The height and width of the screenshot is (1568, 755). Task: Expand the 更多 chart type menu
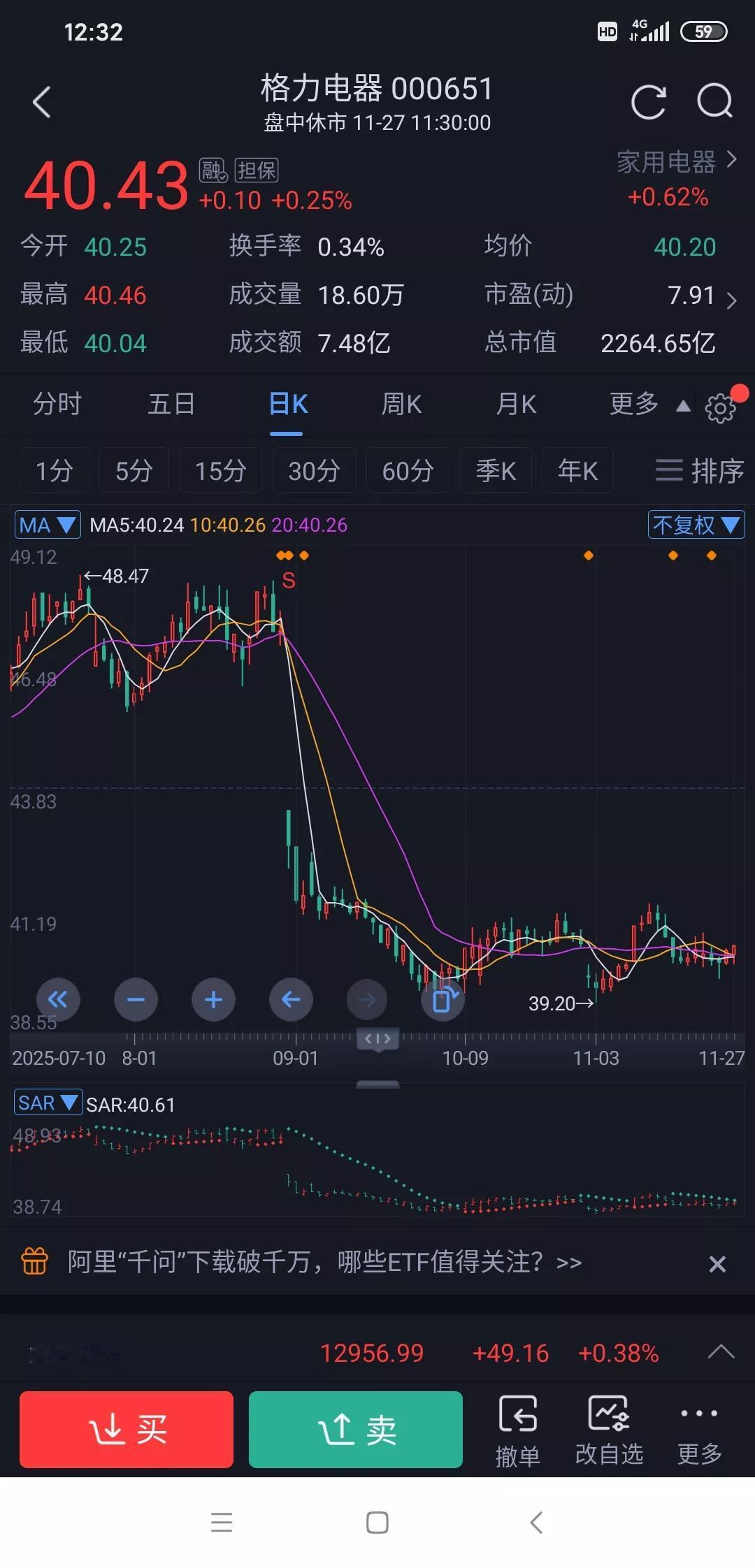tap(633, 404)
